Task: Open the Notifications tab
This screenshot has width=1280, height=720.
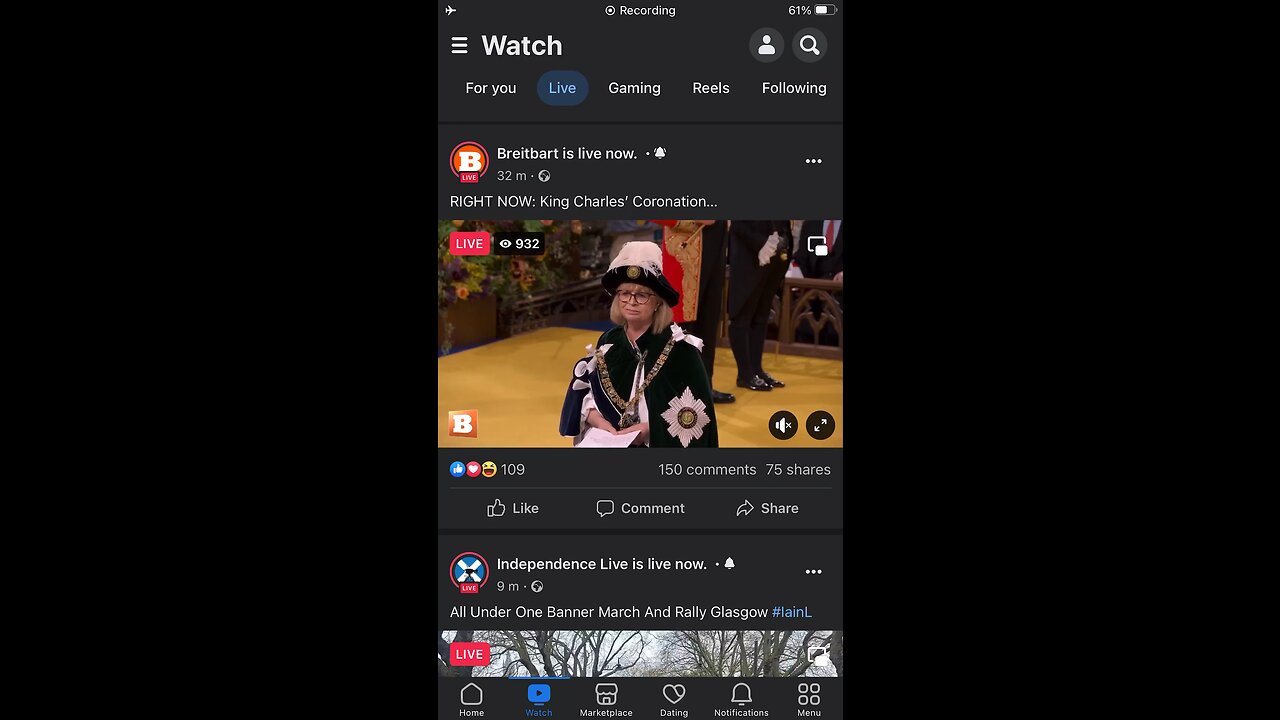Action: pyautogui.click(x=741, y=700)
